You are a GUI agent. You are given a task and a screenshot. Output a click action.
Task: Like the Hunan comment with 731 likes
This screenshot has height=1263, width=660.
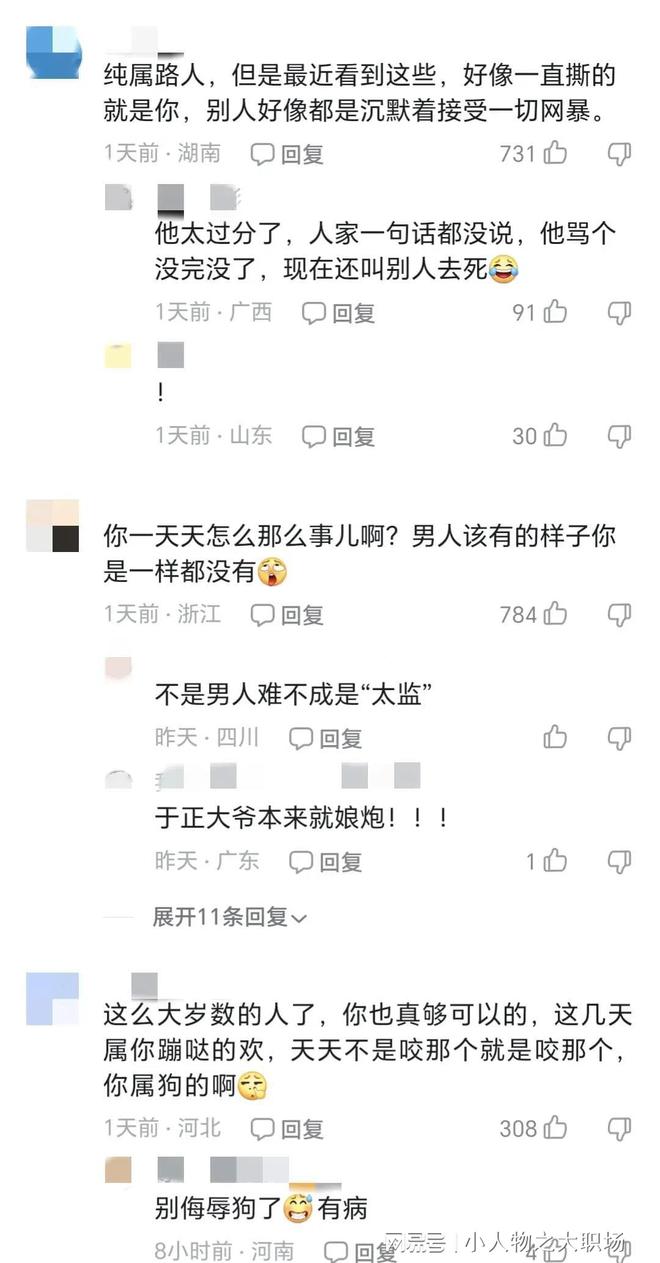pyautogui.click(x=555, y=153)
